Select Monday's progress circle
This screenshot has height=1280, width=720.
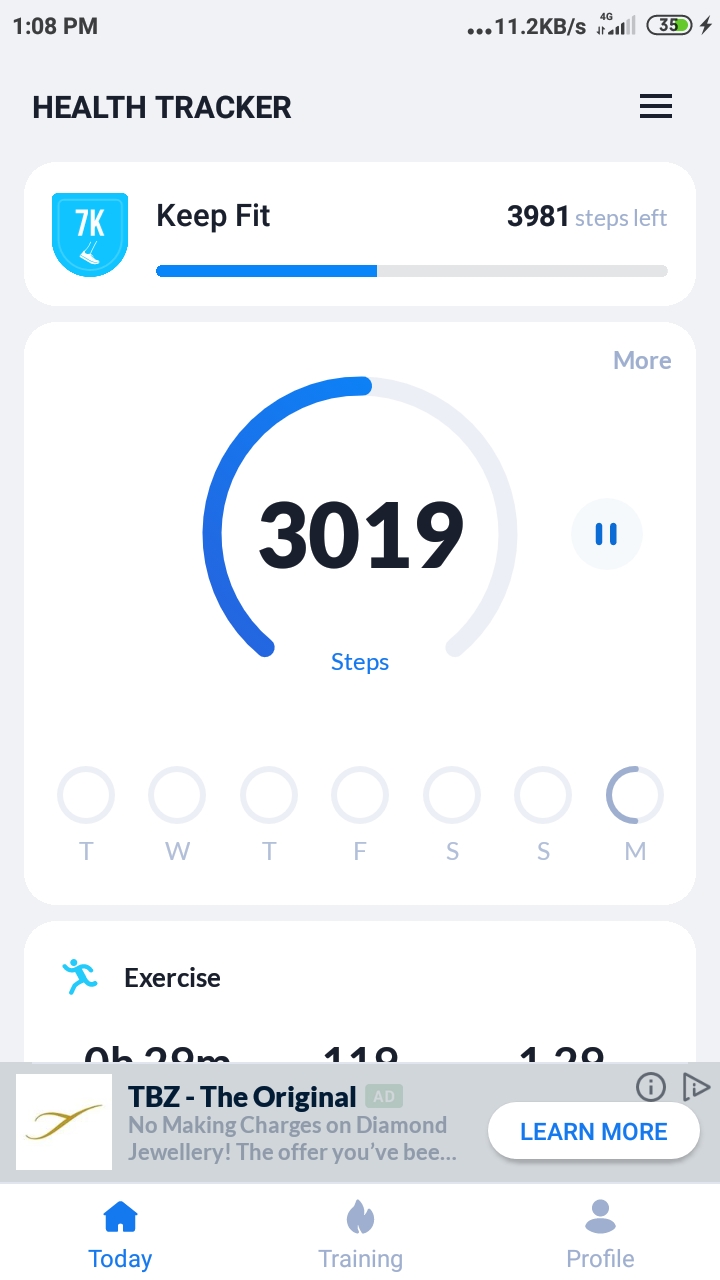pos(635,796)
